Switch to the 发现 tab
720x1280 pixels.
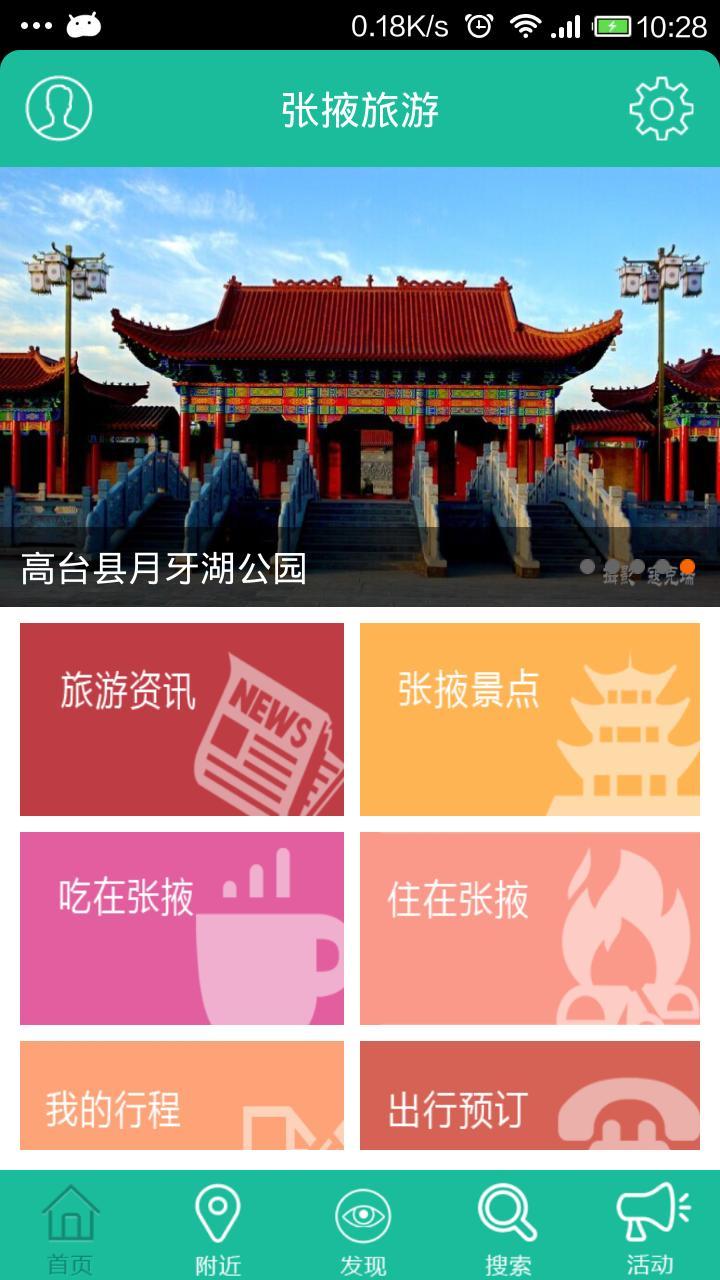[362, 1228]
